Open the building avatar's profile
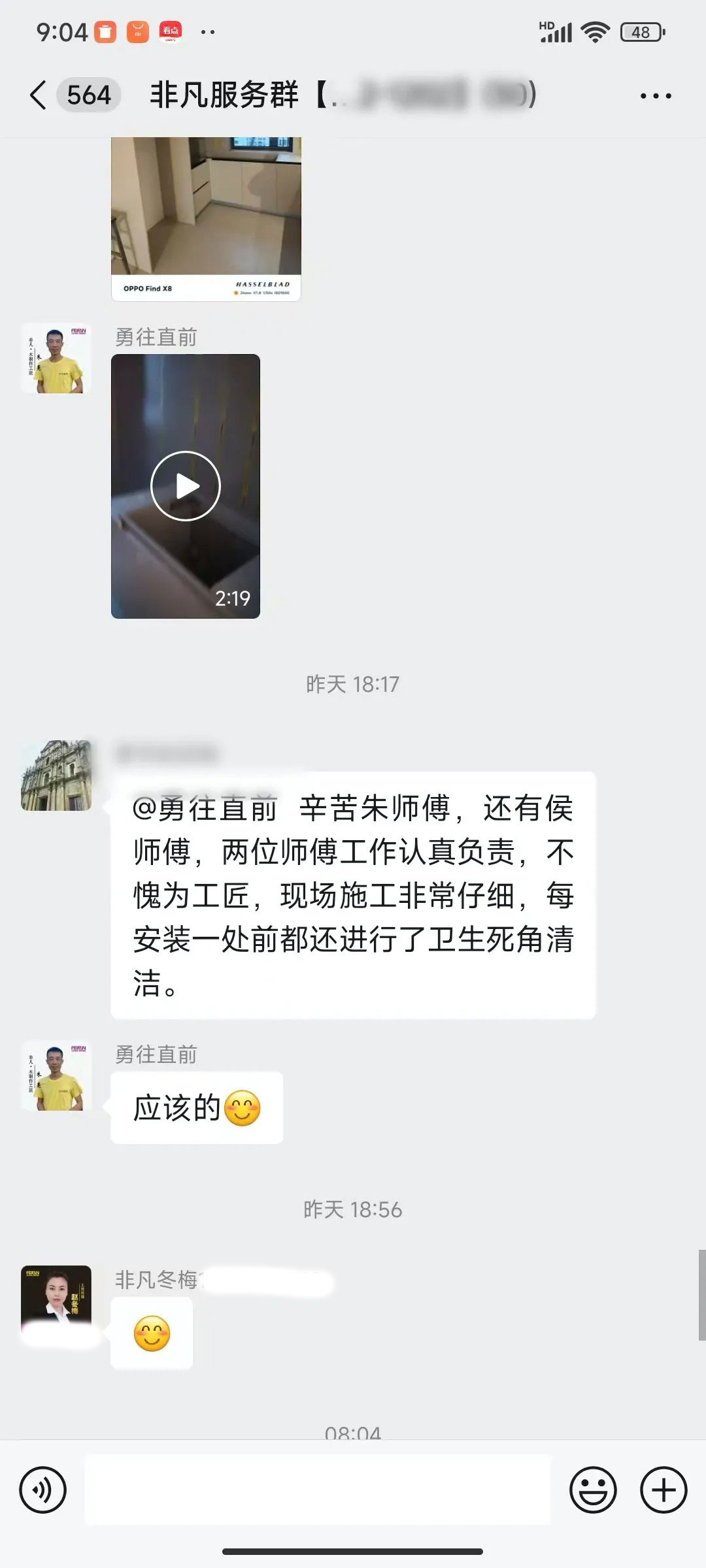Screen dimensions: 706x1568 [56, 776]
